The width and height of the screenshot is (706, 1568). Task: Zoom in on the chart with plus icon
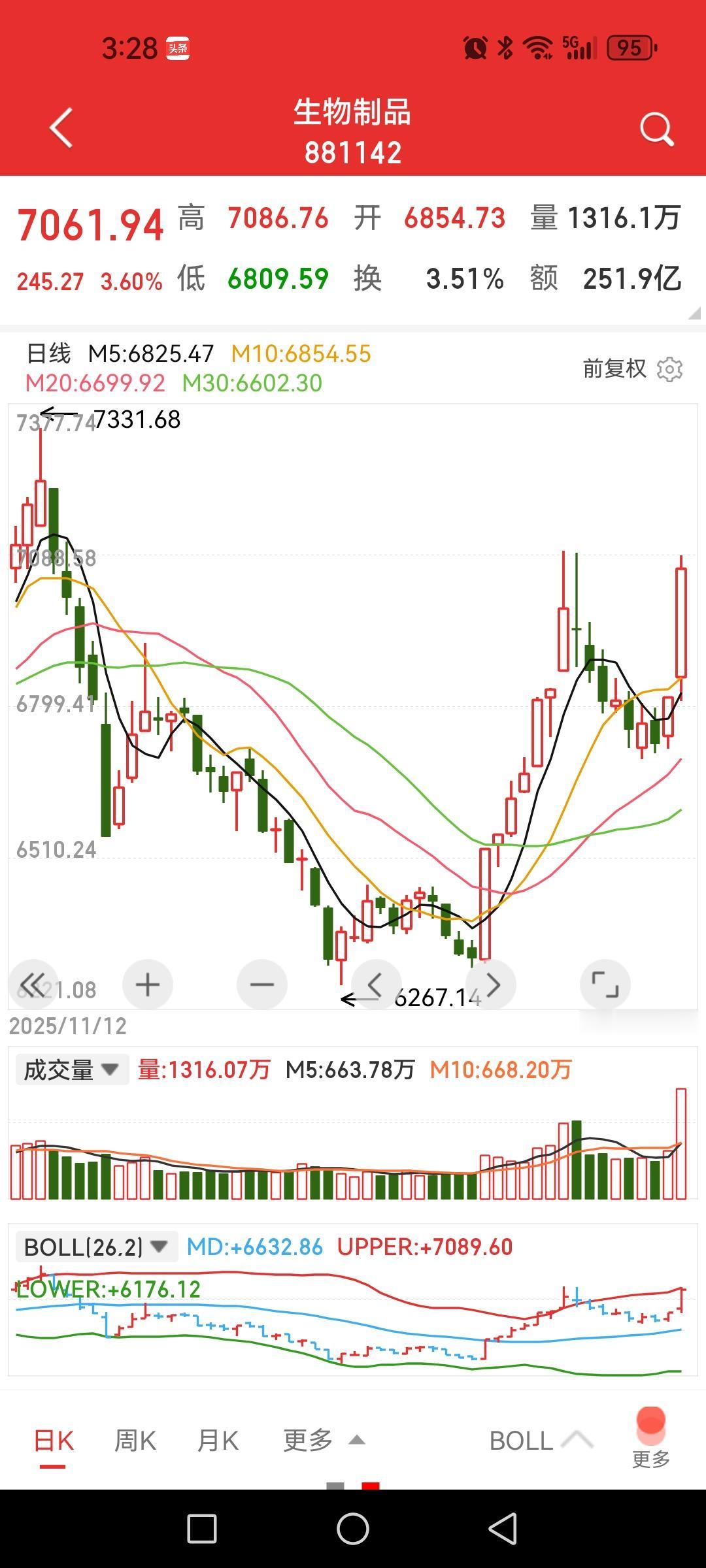147,984
